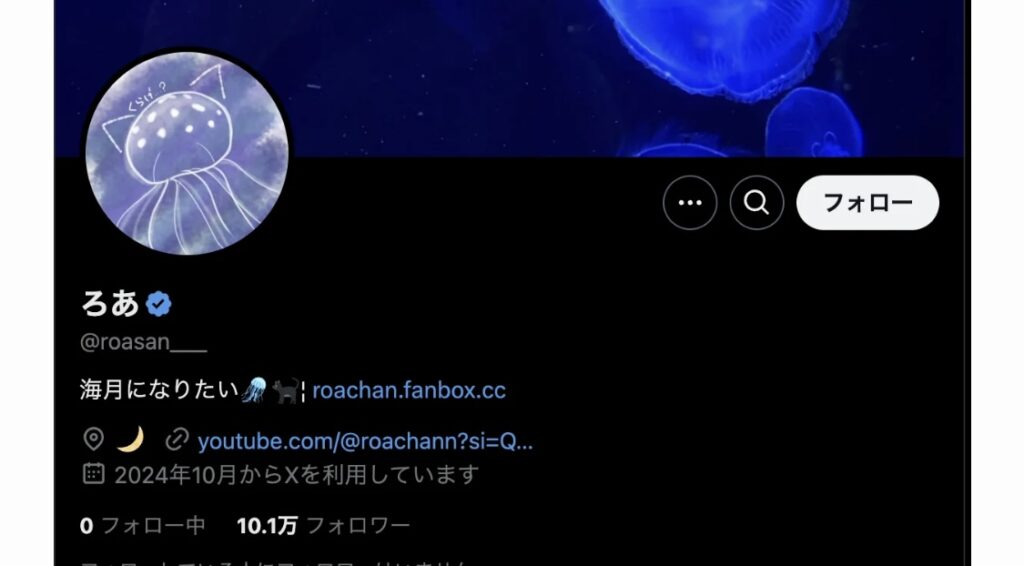Follow ろあ with the フォロー button
This screenshot has height=566, width=1024.
coord(867,203)
